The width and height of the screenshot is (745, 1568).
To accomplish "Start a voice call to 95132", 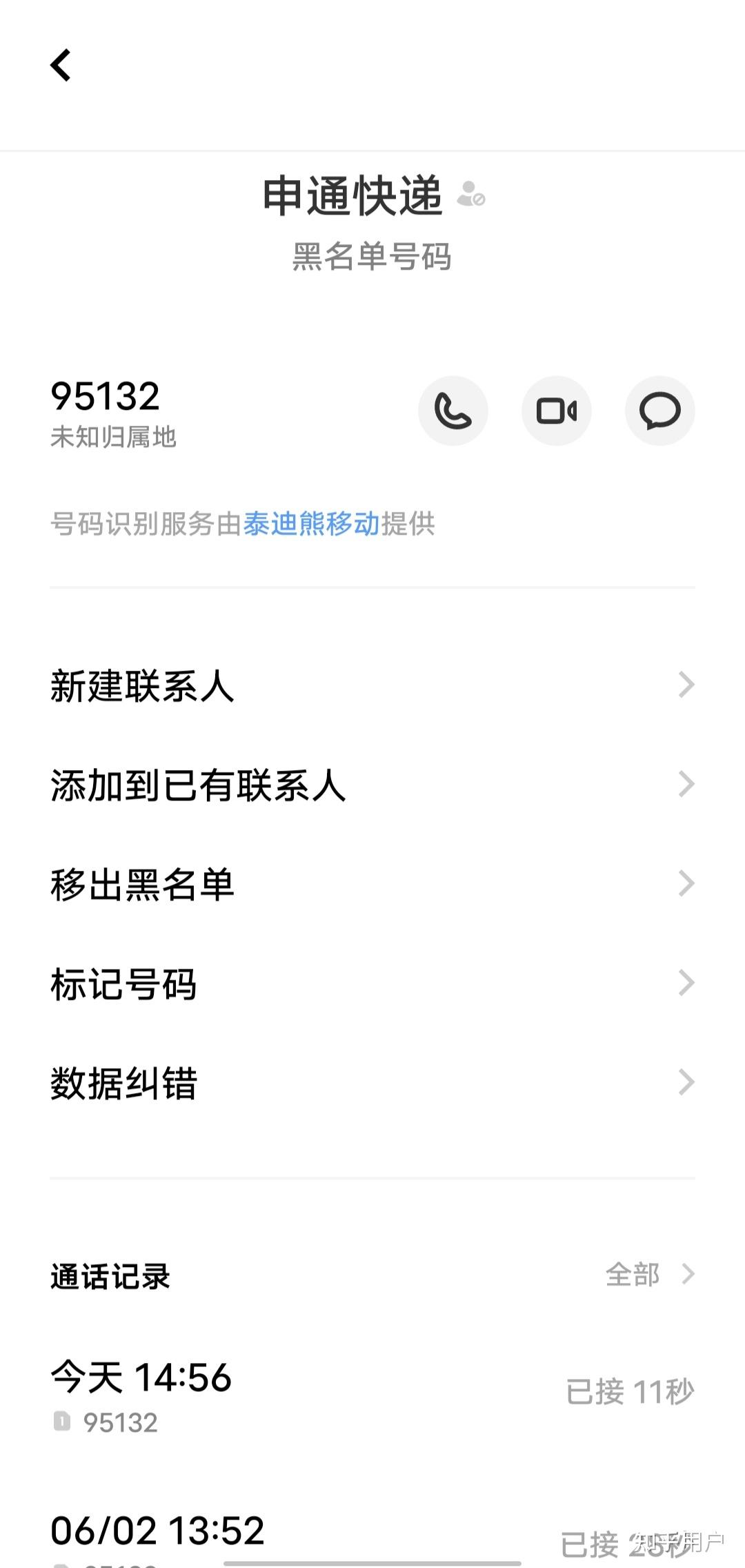I will point(453,410).
